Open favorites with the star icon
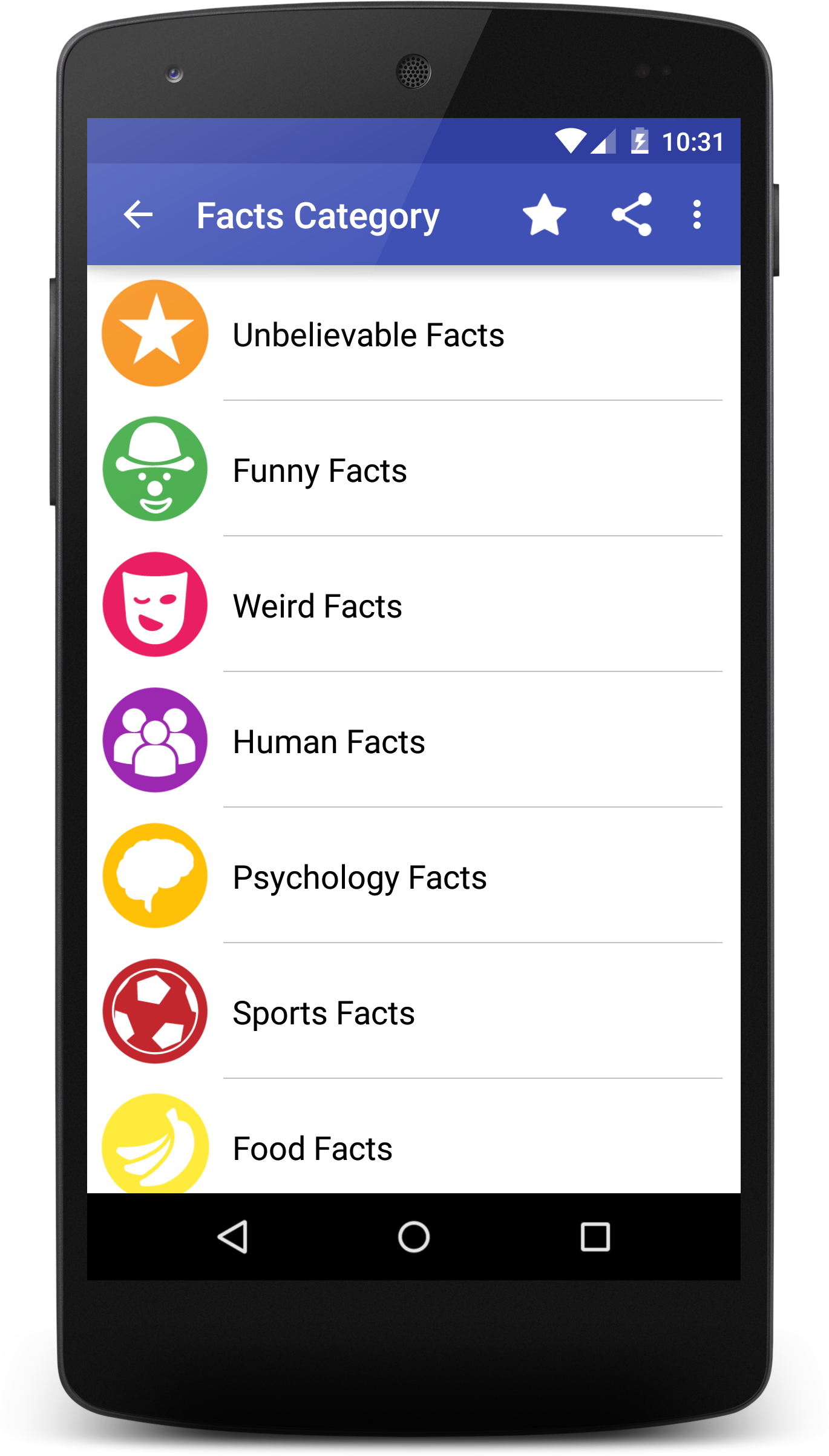The width and height of the screenshot is (829, 1456). click(544, 215)
